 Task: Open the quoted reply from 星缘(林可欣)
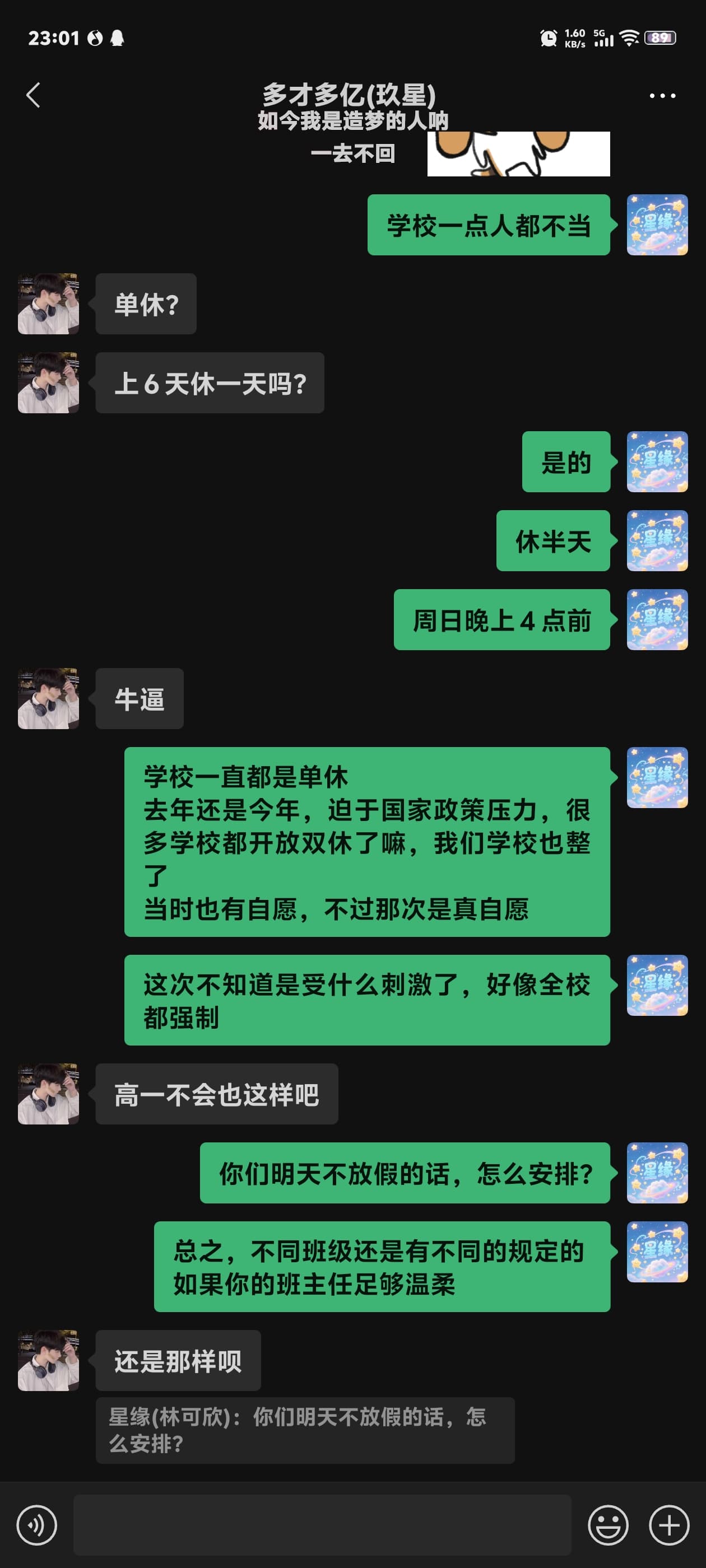click(x=305, y=1430)
